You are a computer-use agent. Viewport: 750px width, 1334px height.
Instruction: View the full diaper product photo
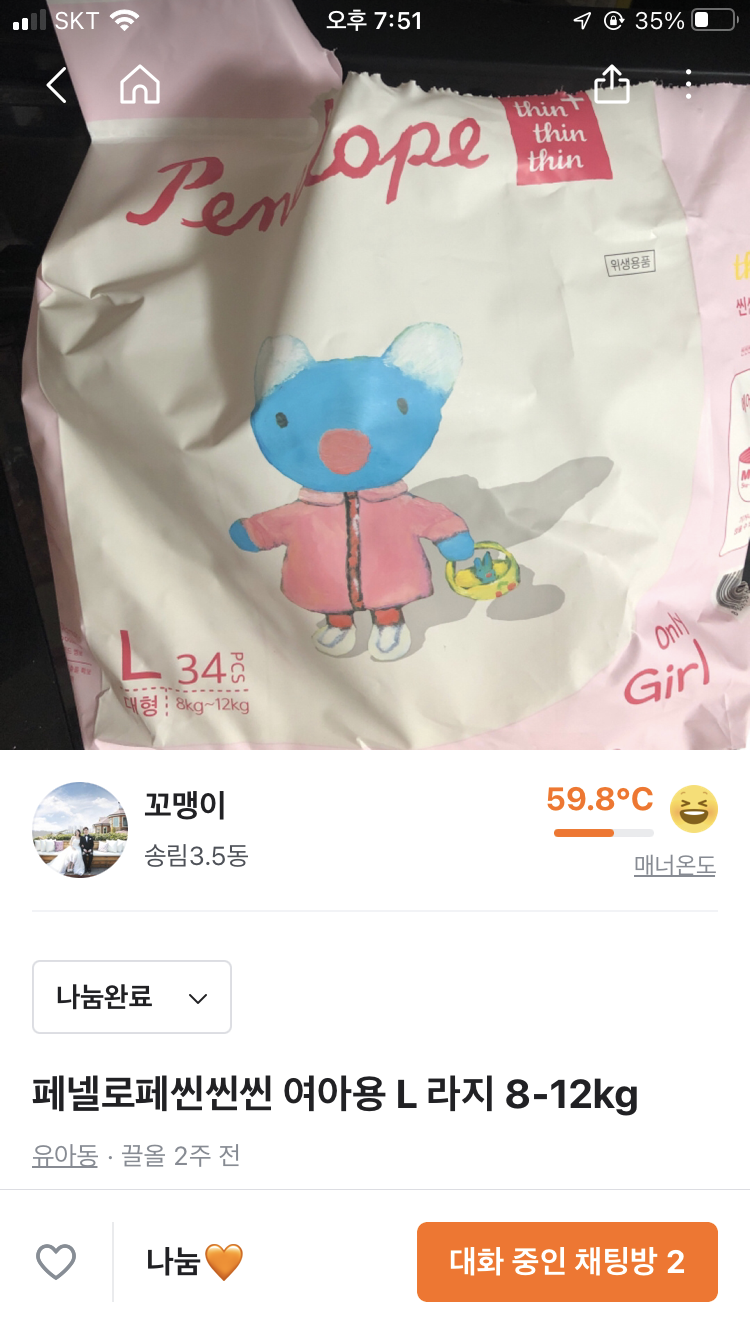click(375, 420)
